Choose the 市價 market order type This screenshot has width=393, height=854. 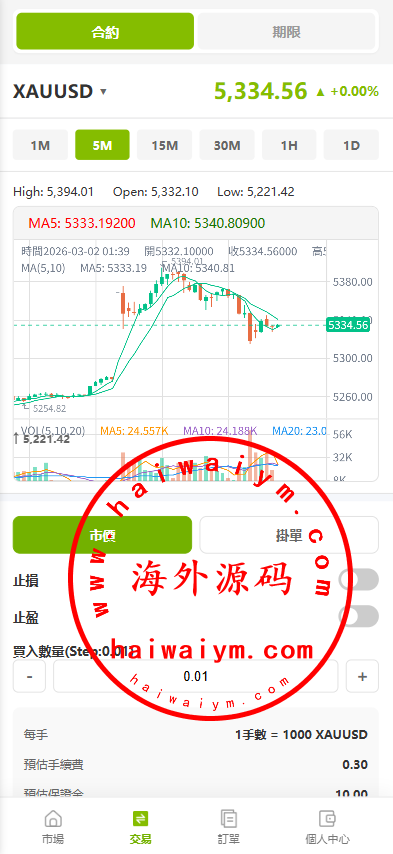pos(102,535)
